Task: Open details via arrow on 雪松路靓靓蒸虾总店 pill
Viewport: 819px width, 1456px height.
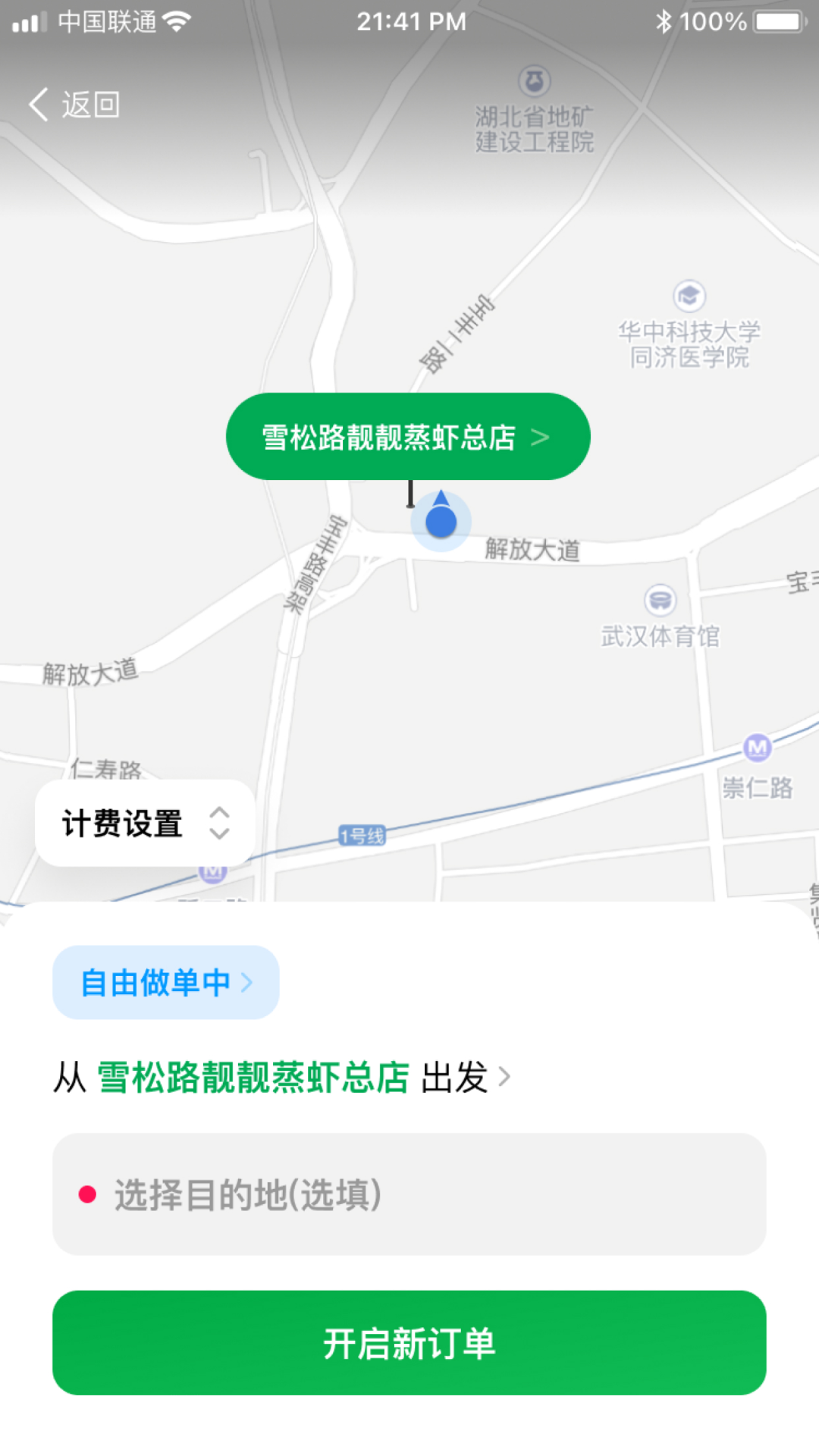Action: [541, 436]
